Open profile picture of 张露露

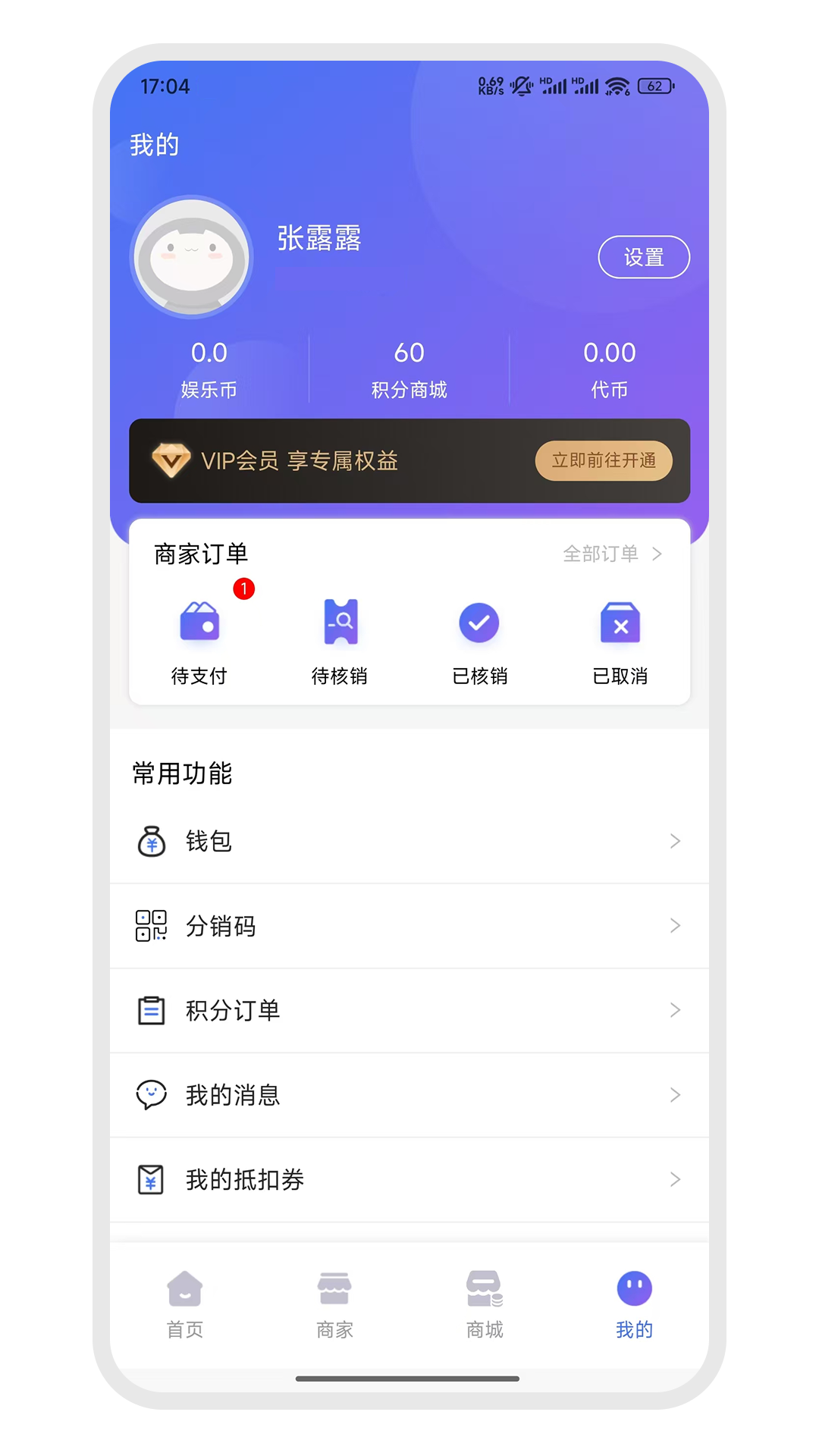coord(191,257)
